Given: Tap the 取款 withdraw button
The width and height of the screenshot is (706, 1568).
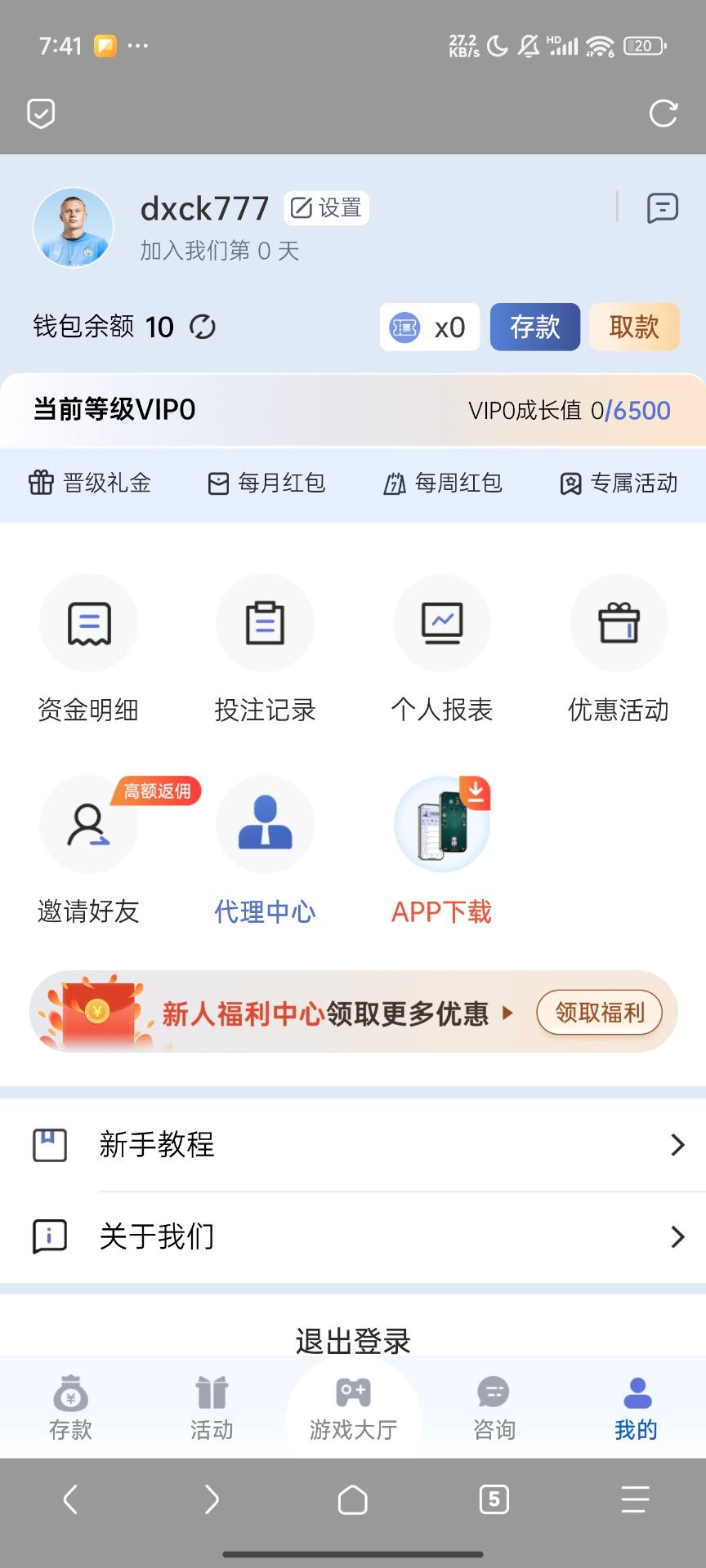Looking at the screenshot, I should click(x=634, y=327).
